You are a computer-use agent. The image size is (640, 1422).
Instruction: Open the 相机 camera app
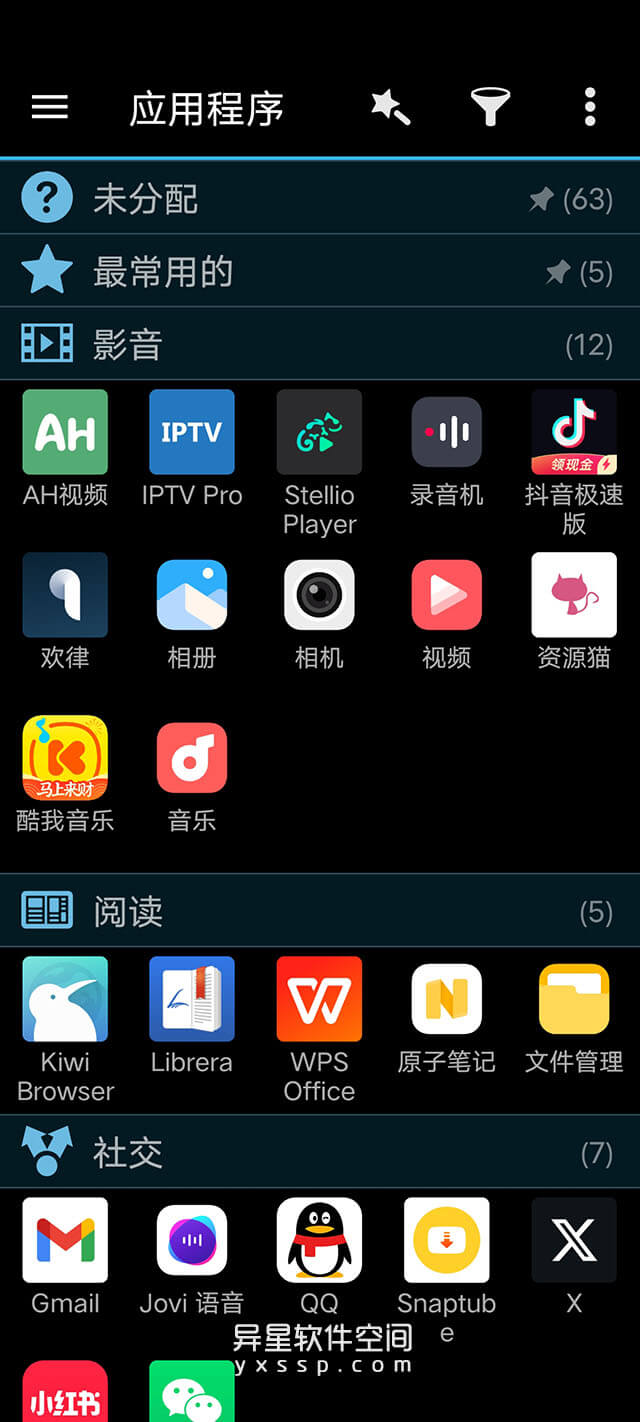pos(319,595)
